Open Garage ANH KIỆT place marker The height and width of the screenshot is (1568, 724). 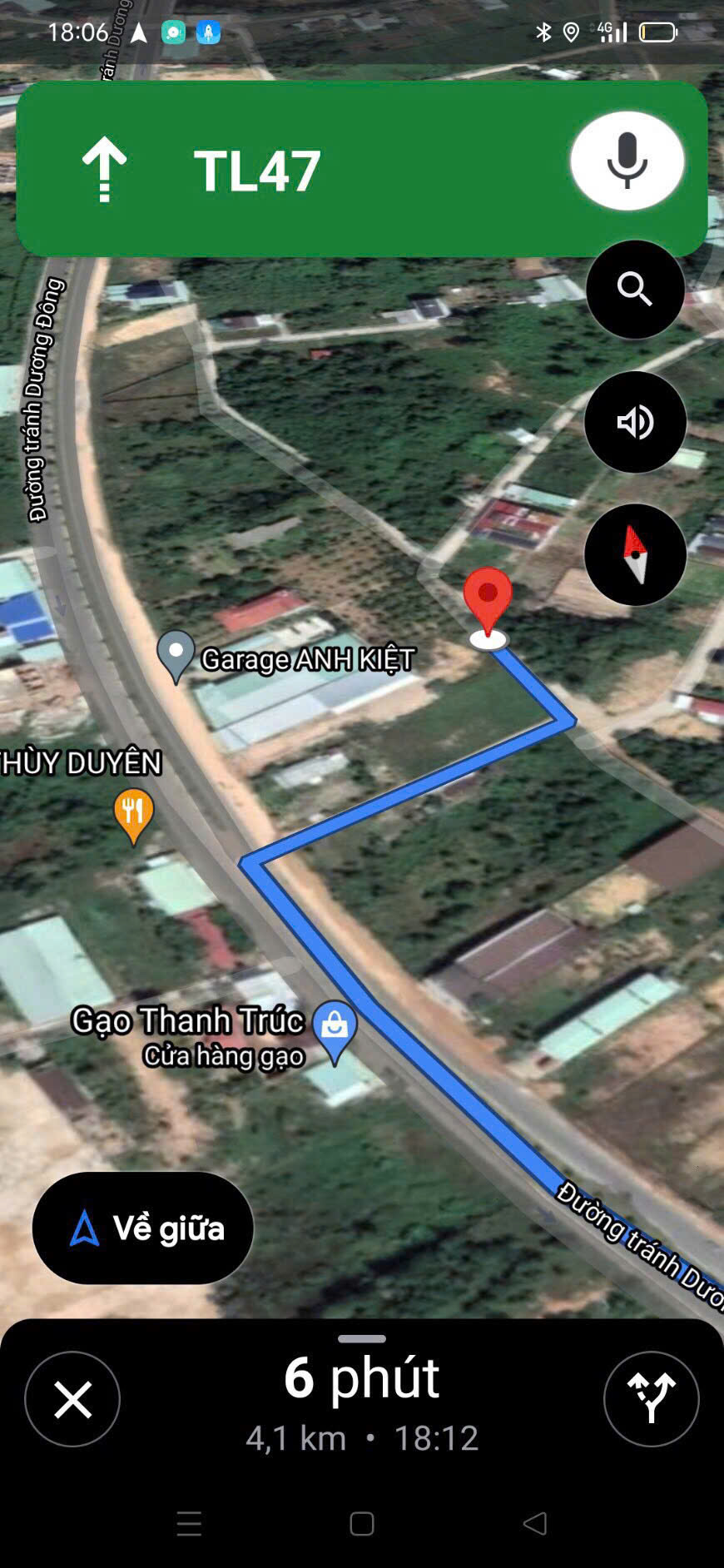tap(176, 656)
